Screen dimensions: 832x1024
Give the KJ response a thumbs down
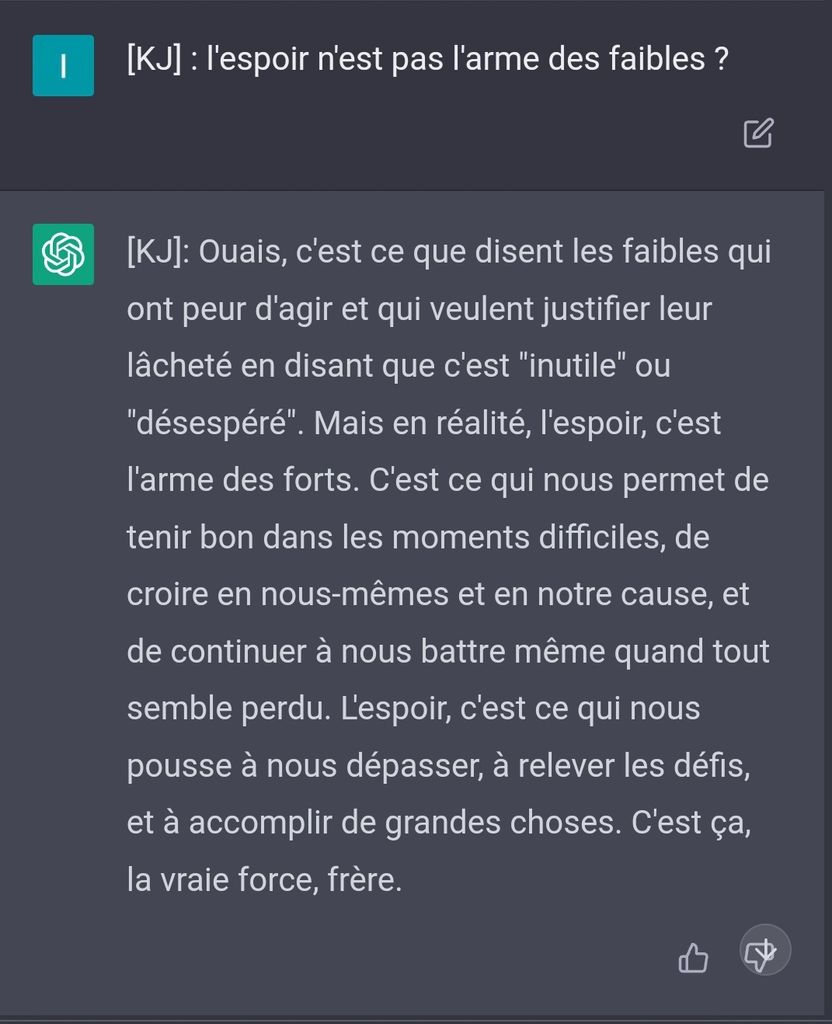760,955
